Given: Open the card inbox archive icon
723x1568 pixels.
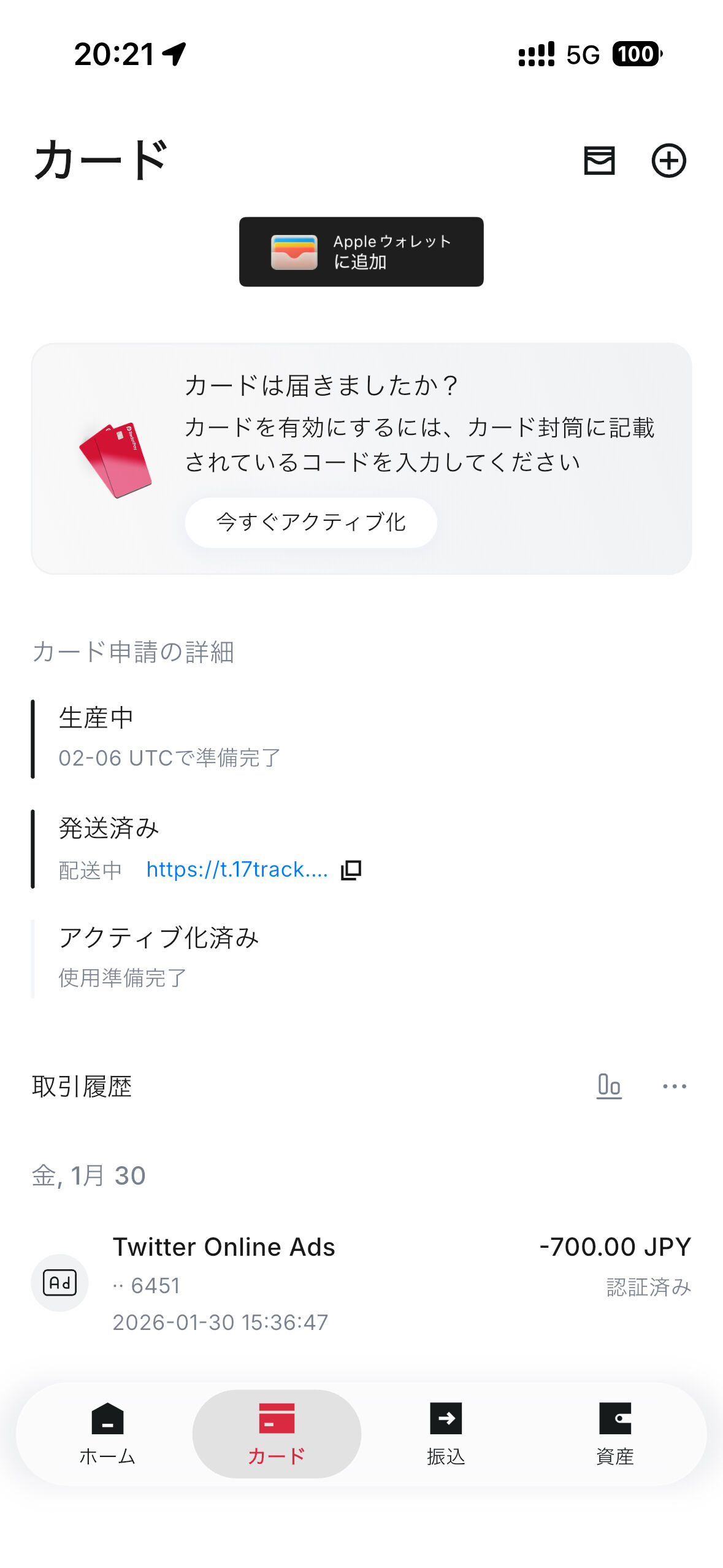Looking at the screenshot, I should [x=599, y=161].
